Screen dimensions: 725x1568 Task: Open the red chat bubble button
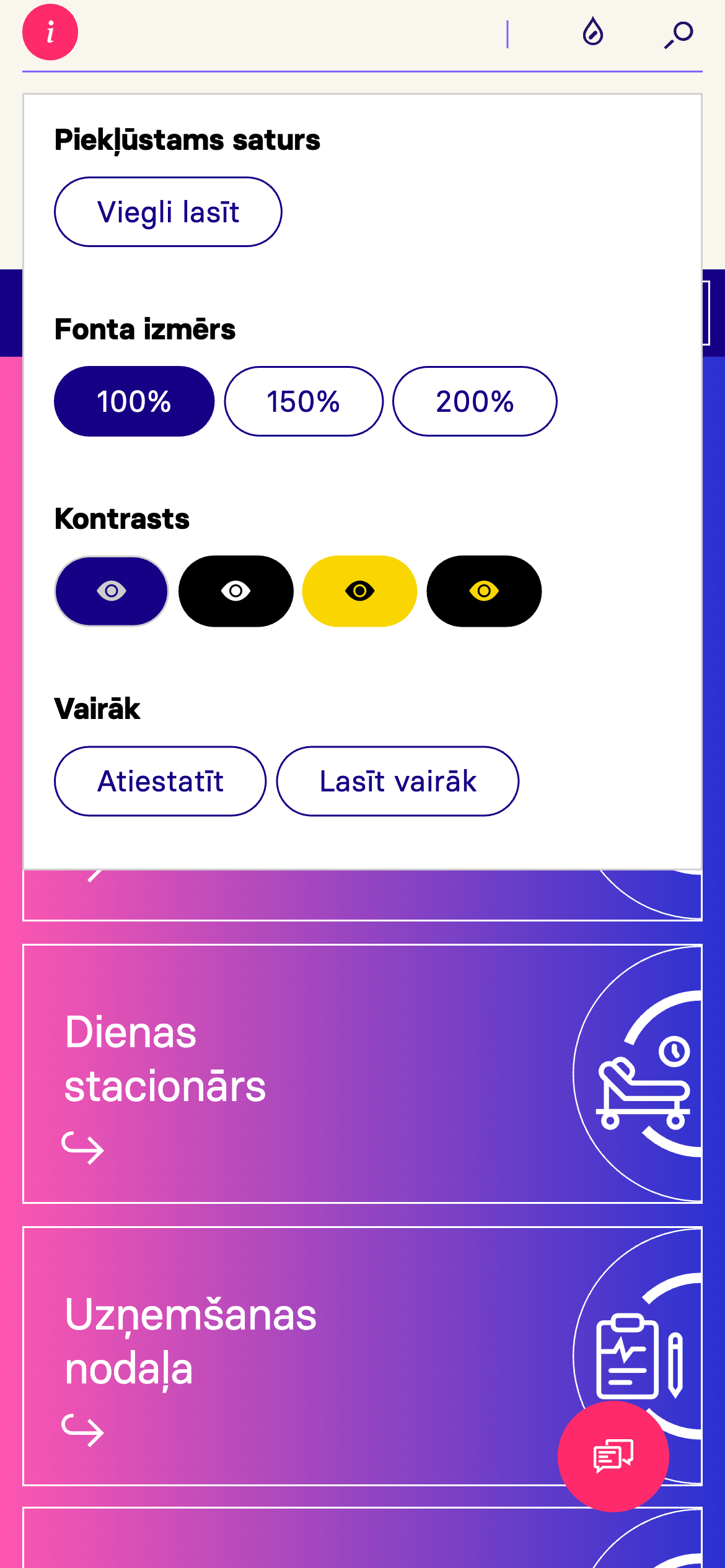(613, 1456)
